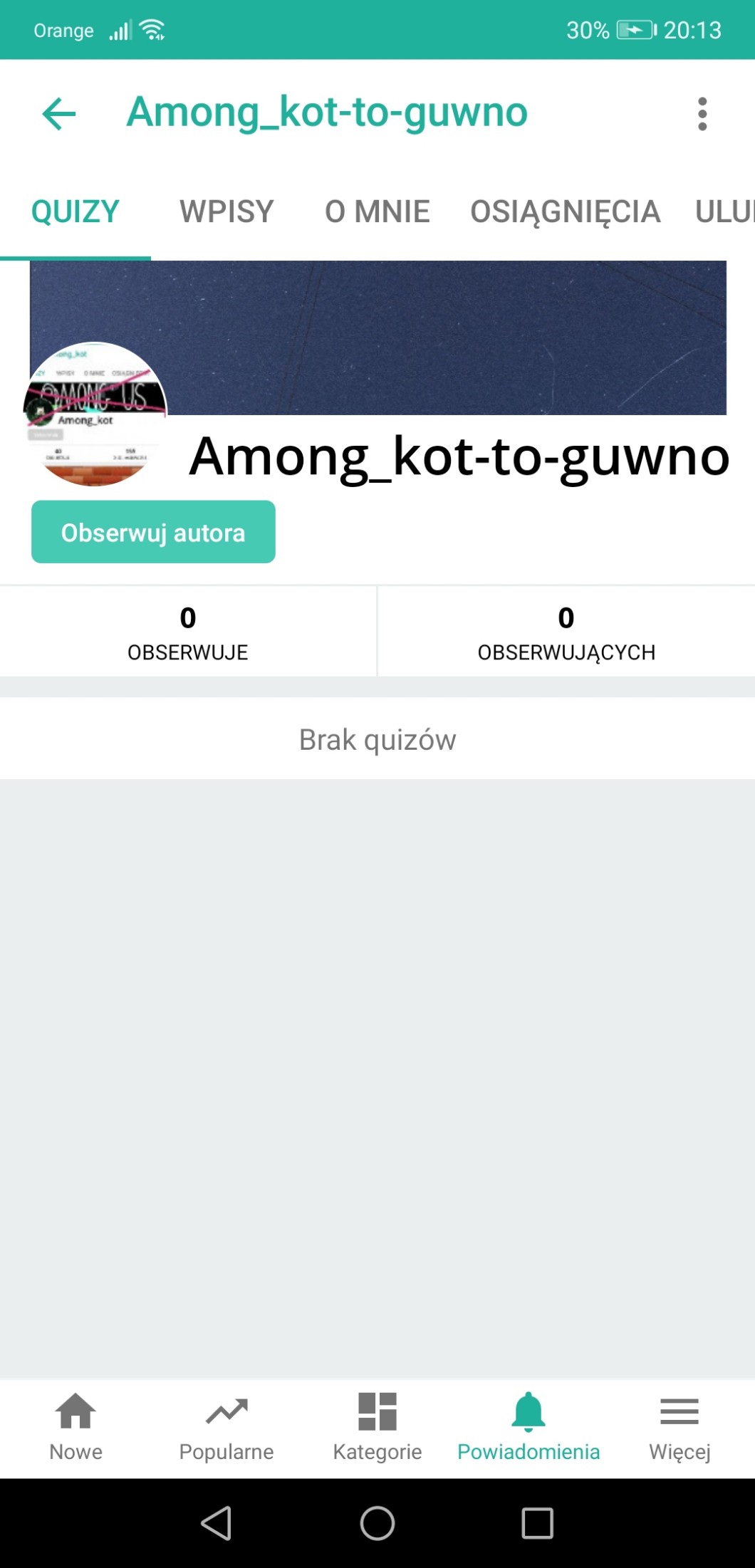Screen dimensions: 755x1568
Task: Tap the Obserwuj autora button
Action: (153, 532)
